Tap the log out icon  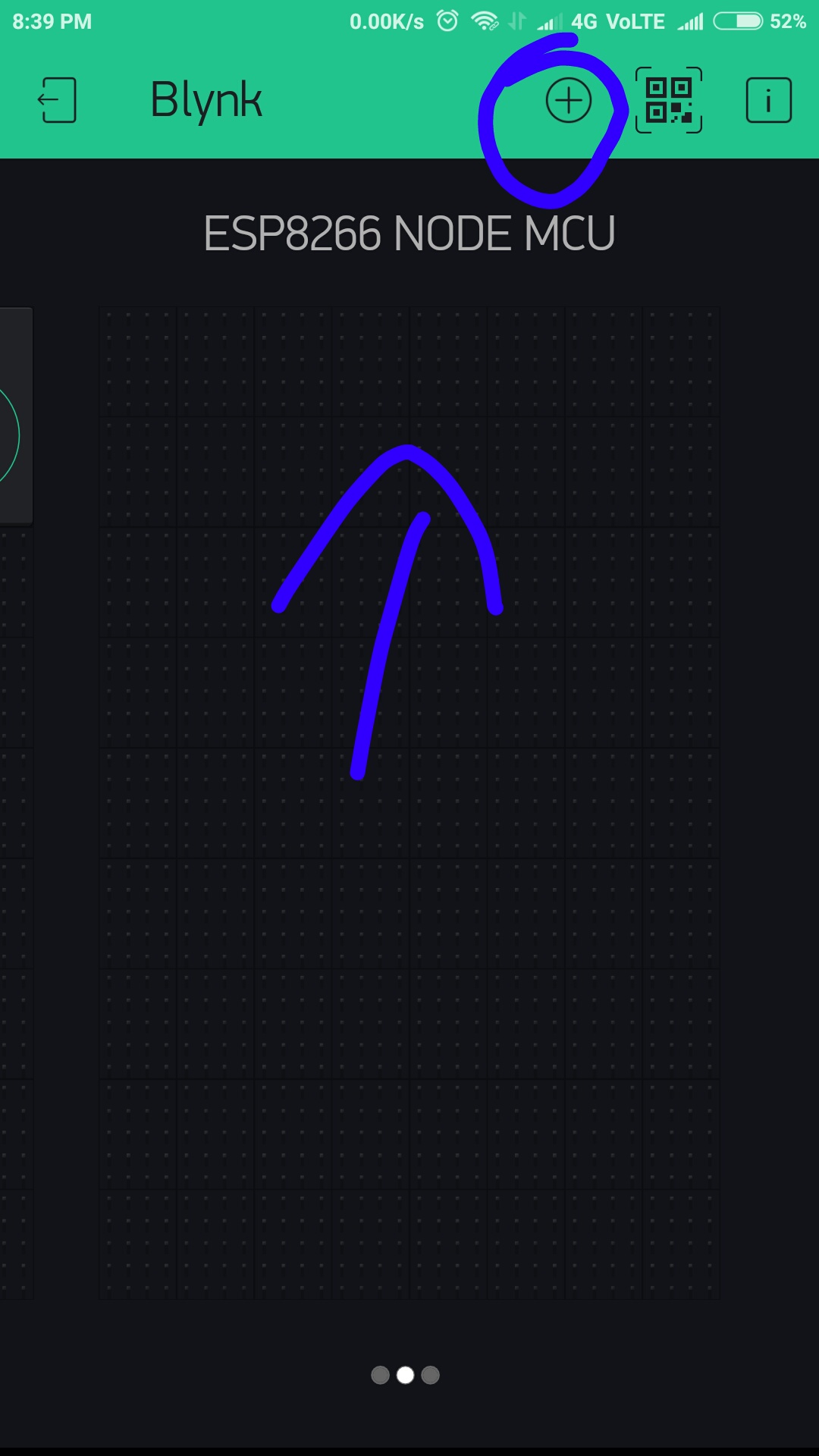(58, 100)
